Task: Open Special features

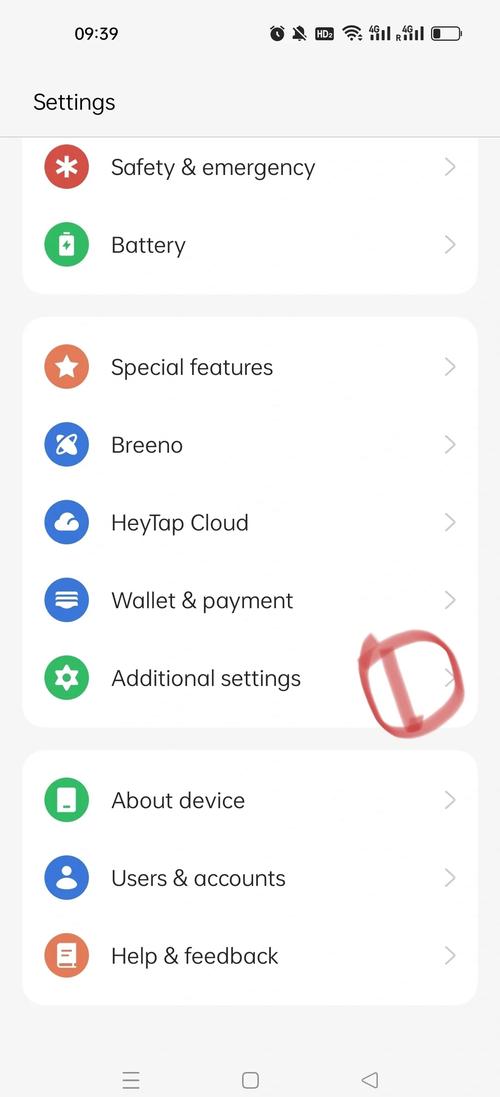Action: pos(250,367)
